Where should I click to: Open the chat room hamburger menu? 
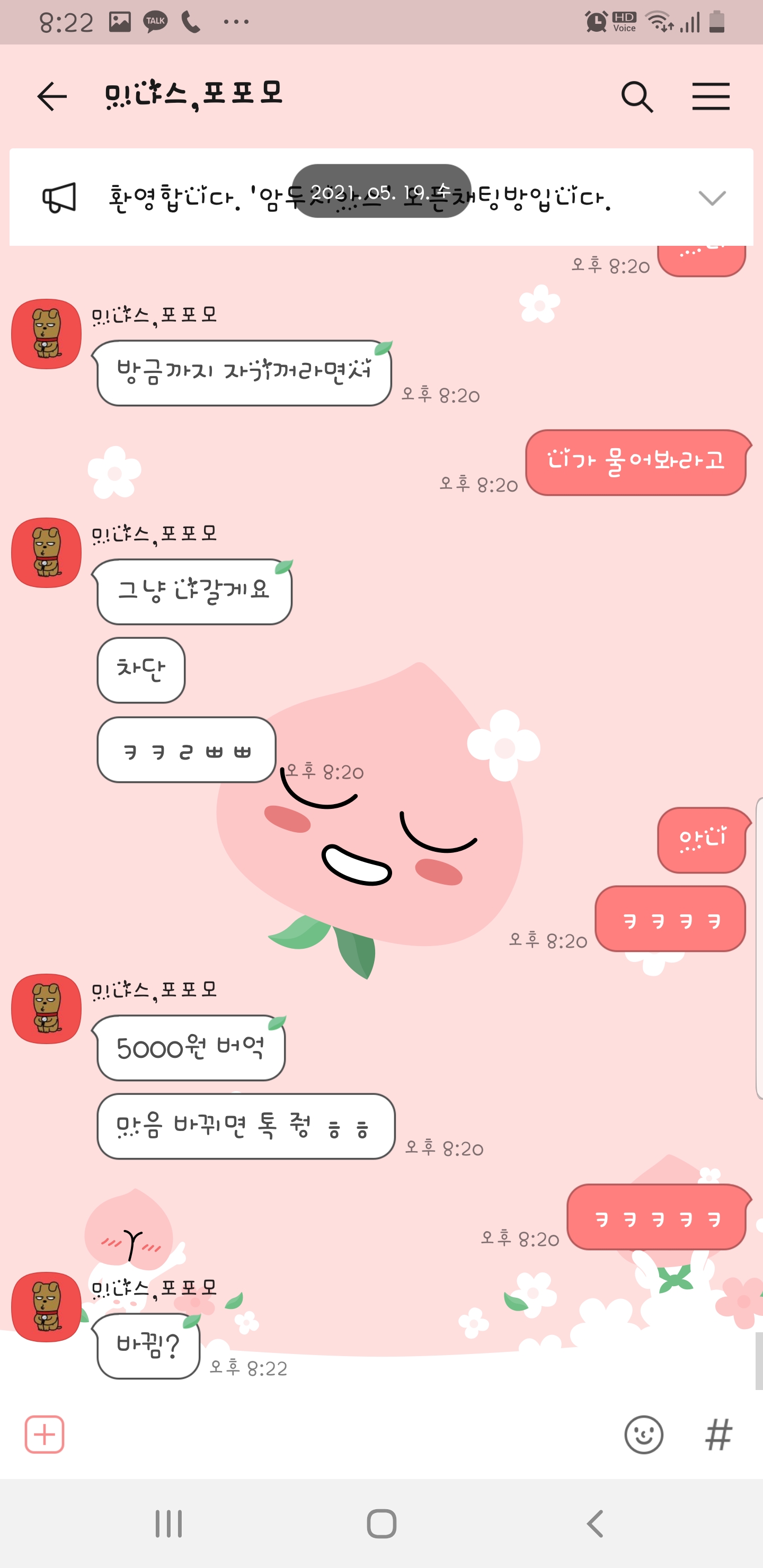coord(711,97)
